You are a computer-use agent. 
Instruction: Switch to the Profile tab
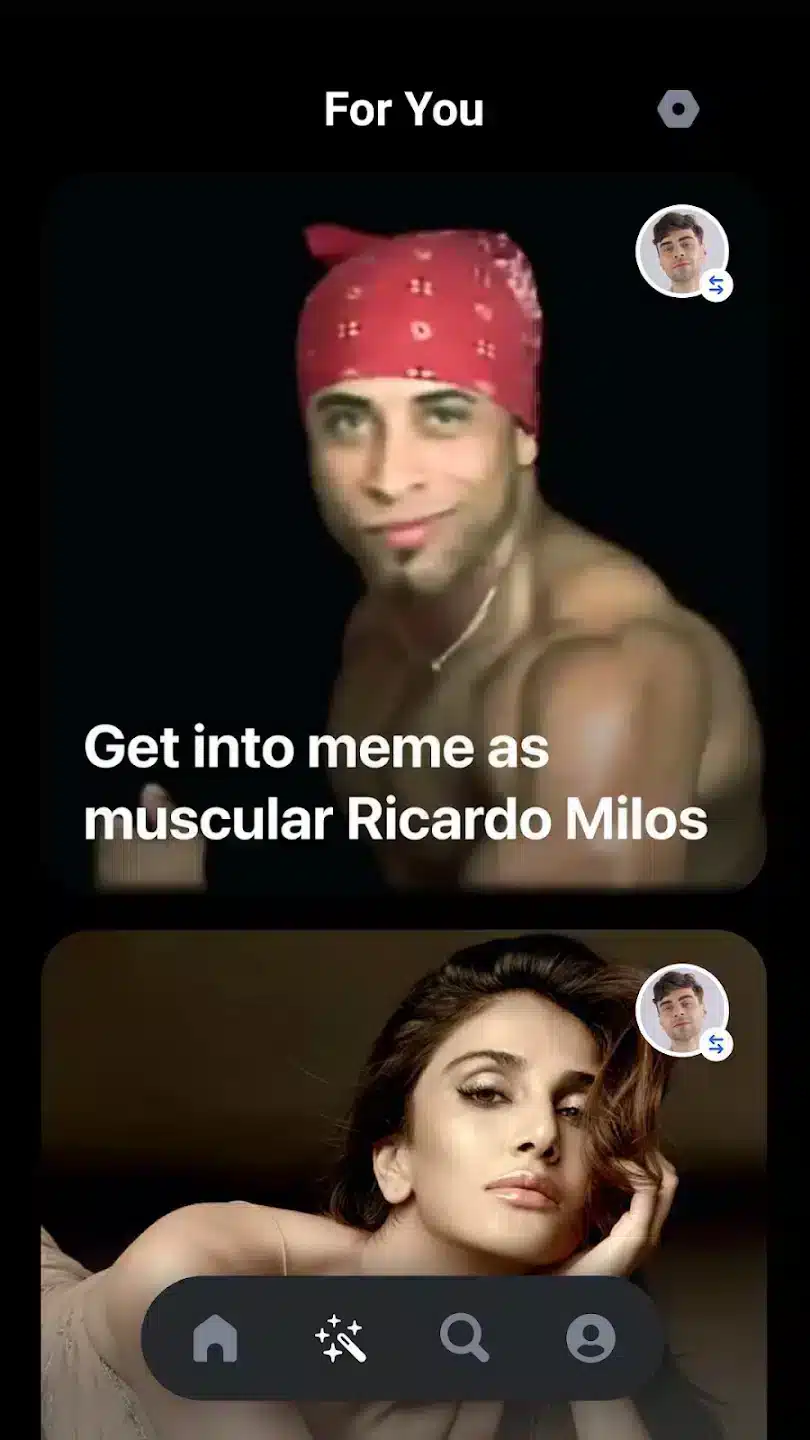coord(590,1338)
